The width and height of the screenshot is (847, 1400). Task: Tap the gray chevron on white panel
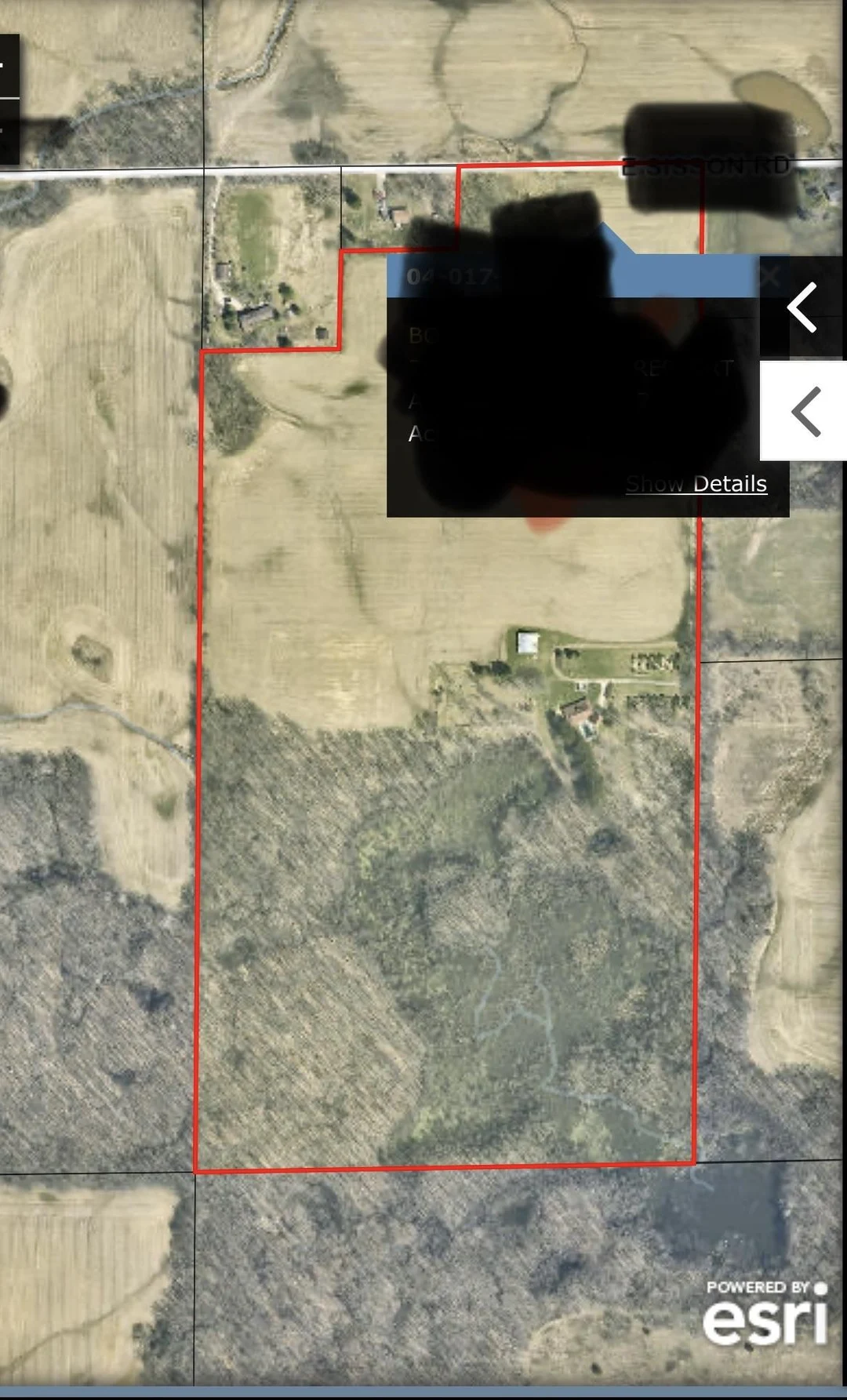pos(805,411)
